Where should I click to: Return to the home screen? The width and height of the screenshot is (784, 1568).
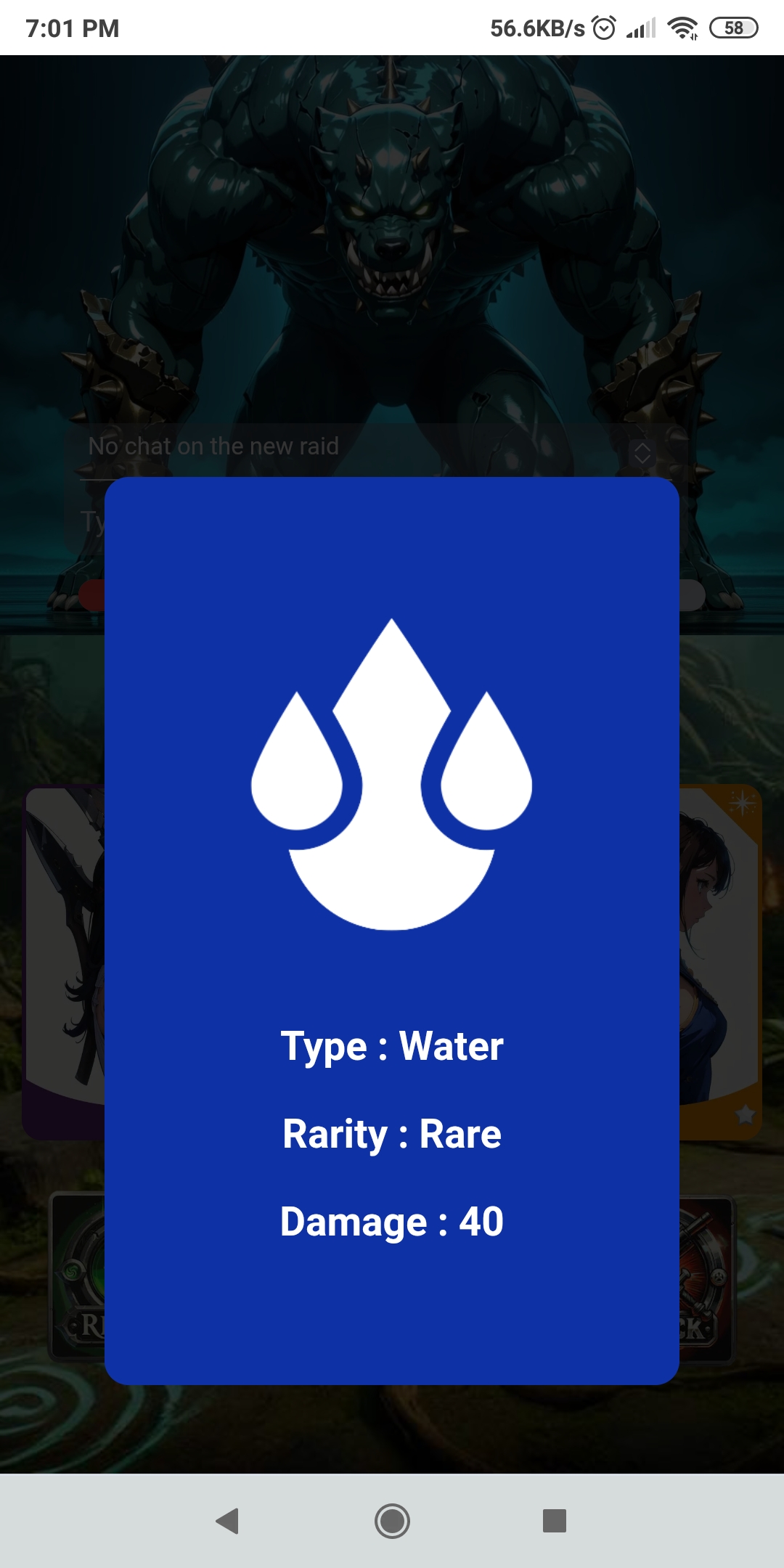[x=392, y=1520]
